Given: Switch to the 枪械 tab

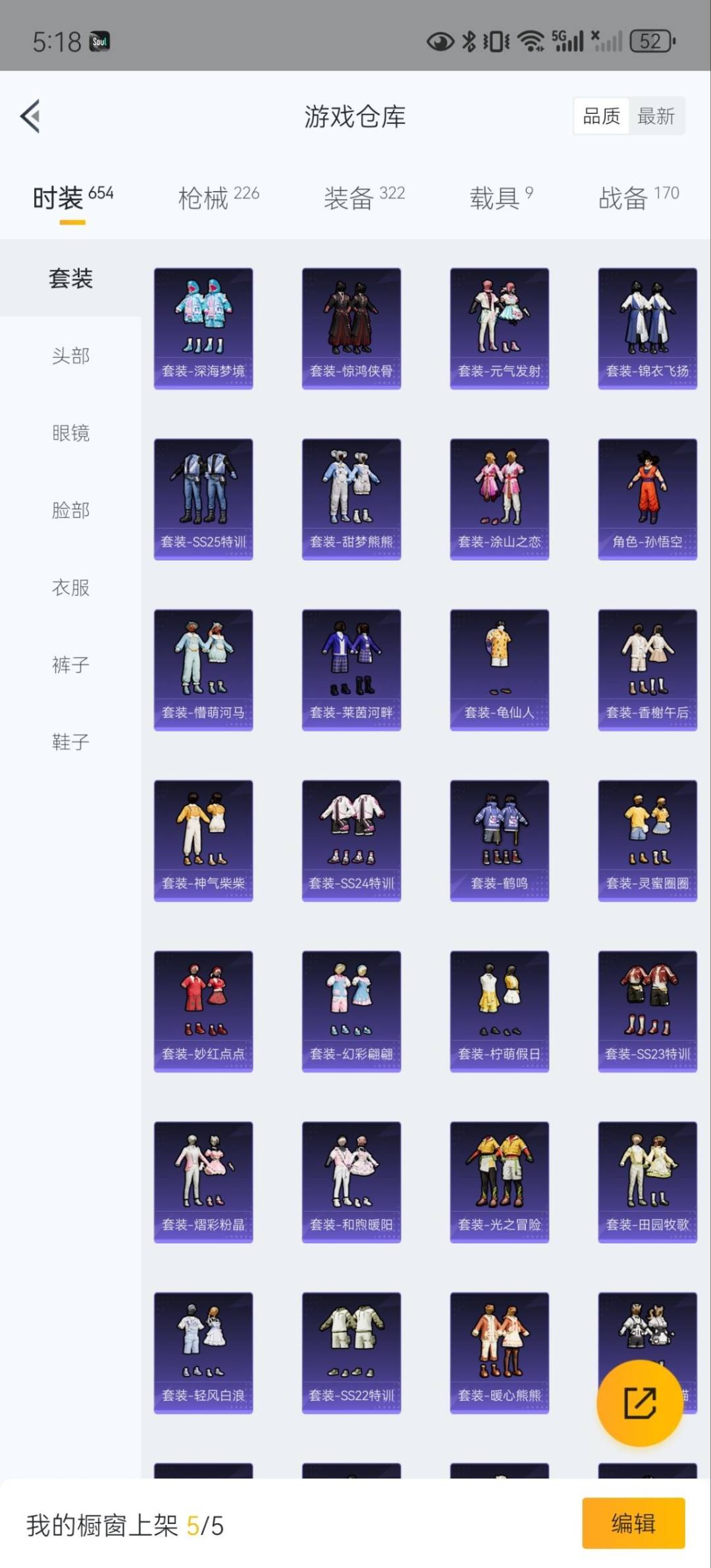Looking at the screenshot, I should (x=218, y=197).
